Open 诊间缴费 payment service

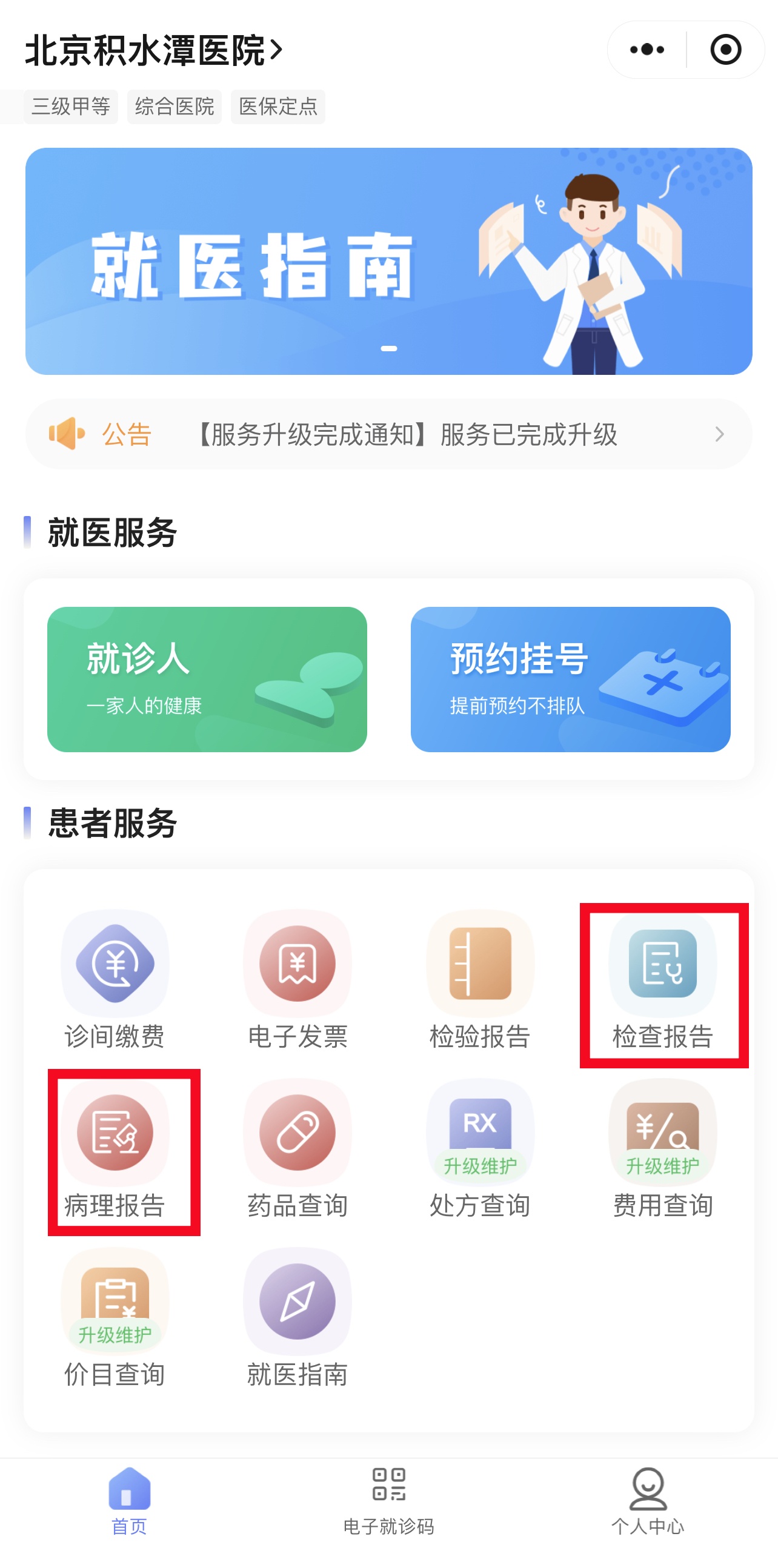coord(115,979)
